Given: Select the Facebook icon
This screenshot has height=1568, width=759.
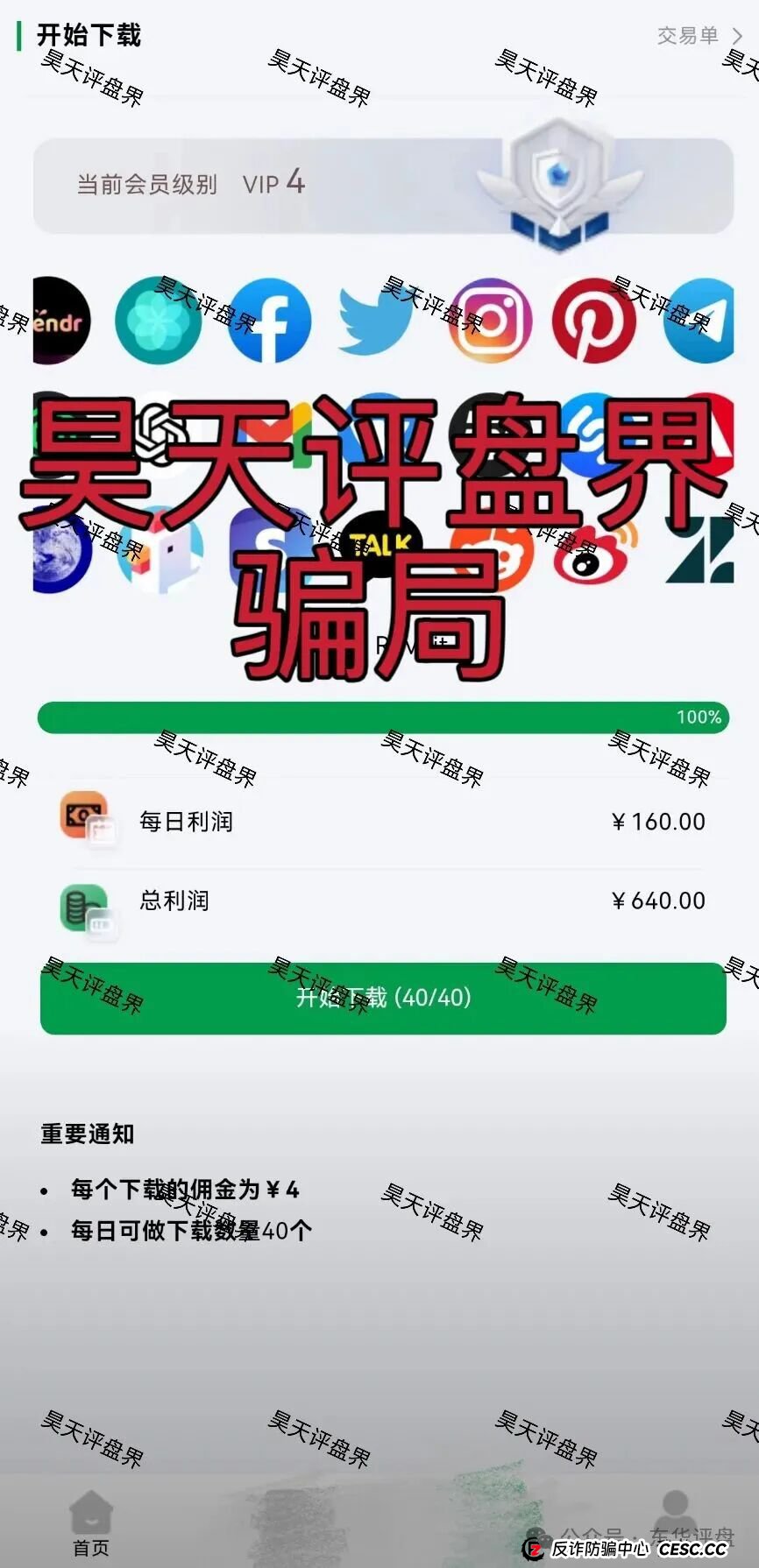Looking at the screenshot, I should [267, 321].
